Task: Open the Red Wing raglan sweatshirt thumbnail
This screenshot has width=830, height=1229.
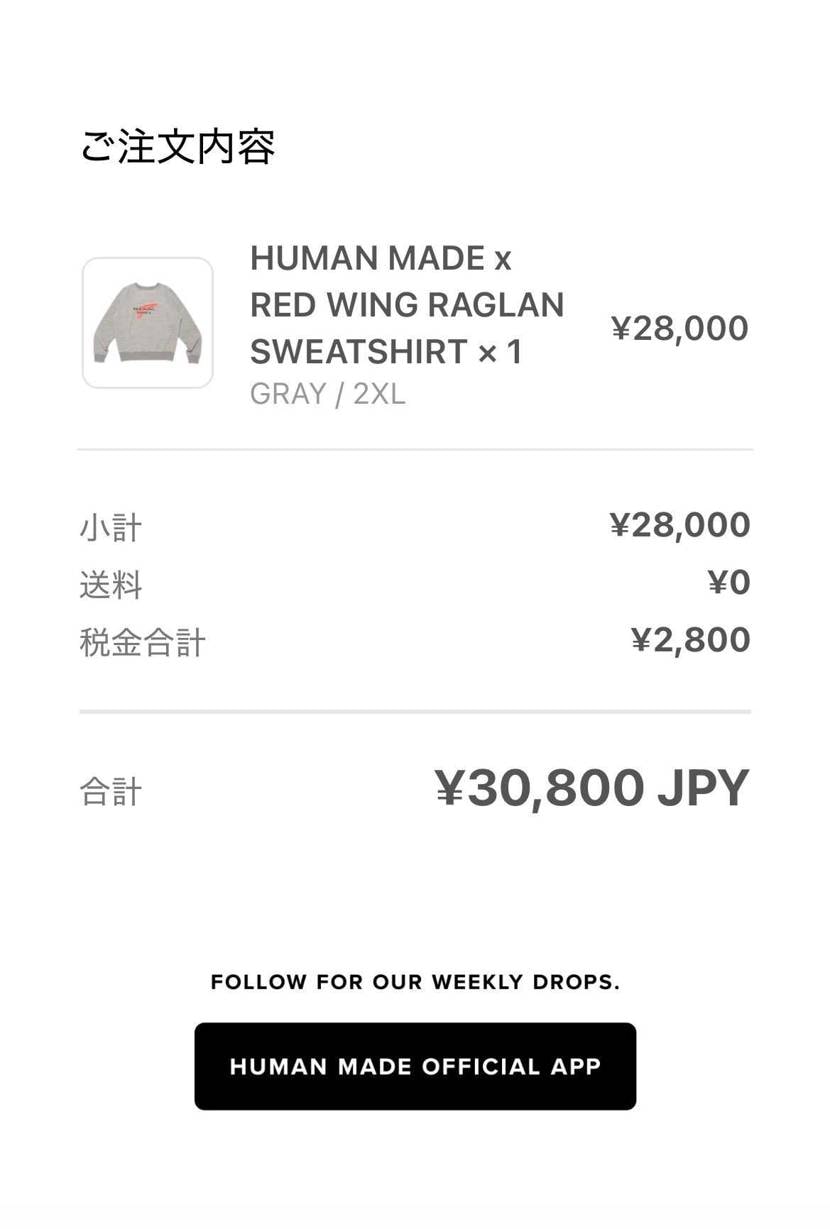Action: 148,323
